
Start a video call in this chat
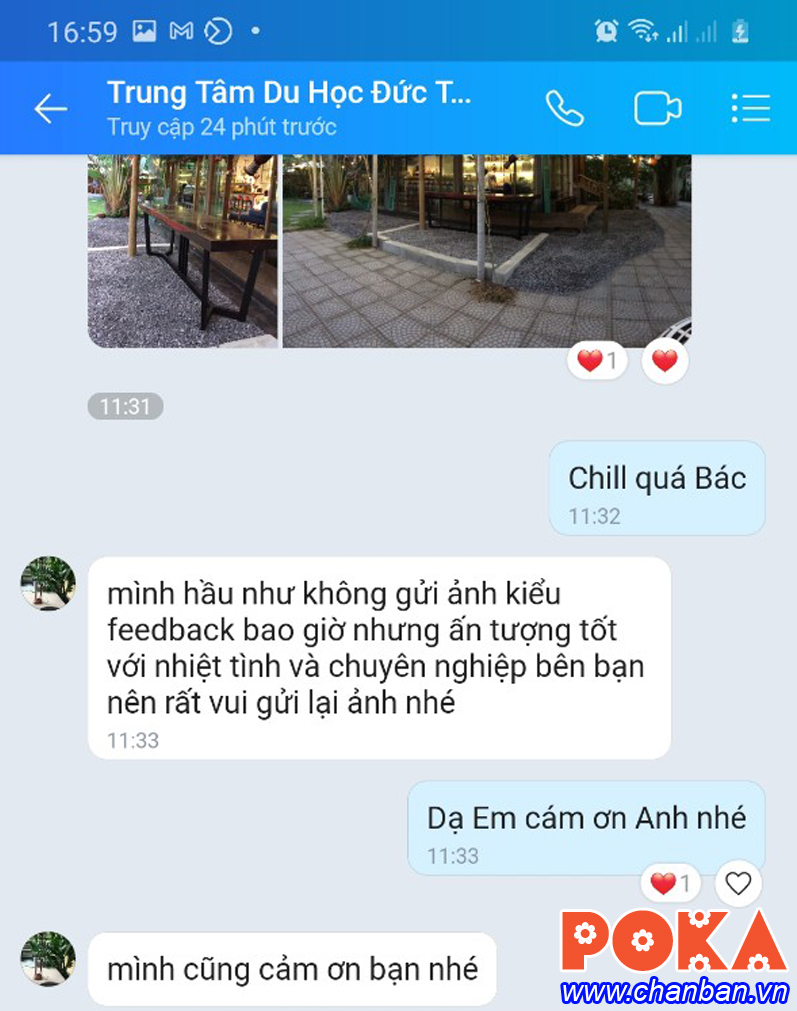coord(657,108)
